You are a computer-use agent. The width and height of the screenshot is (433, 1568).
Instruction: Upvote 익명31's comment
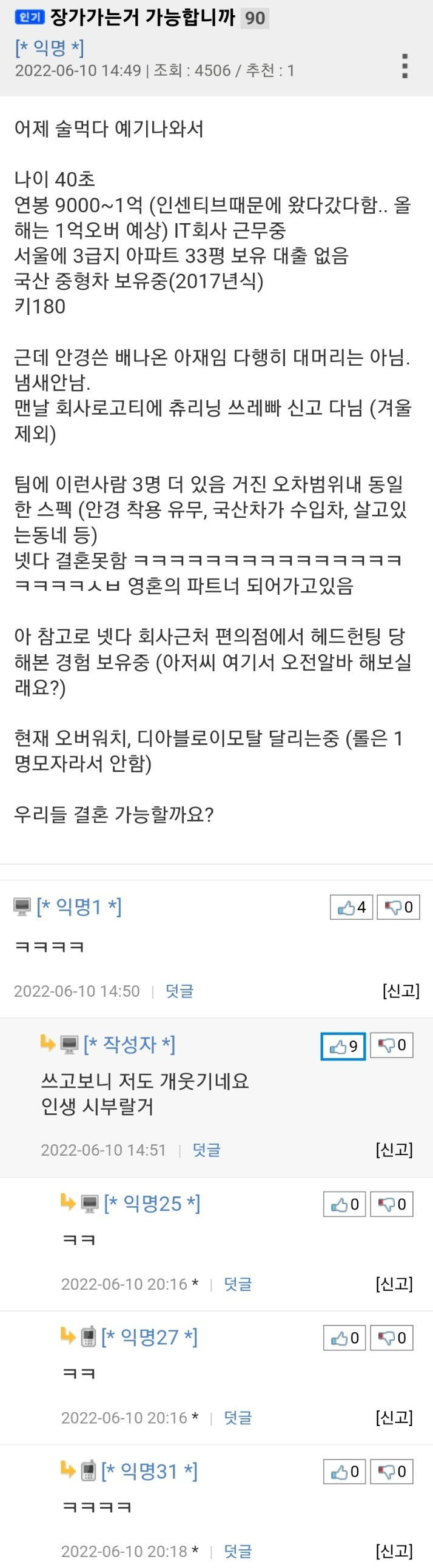pyautogui.click(x=344, y=1471)
